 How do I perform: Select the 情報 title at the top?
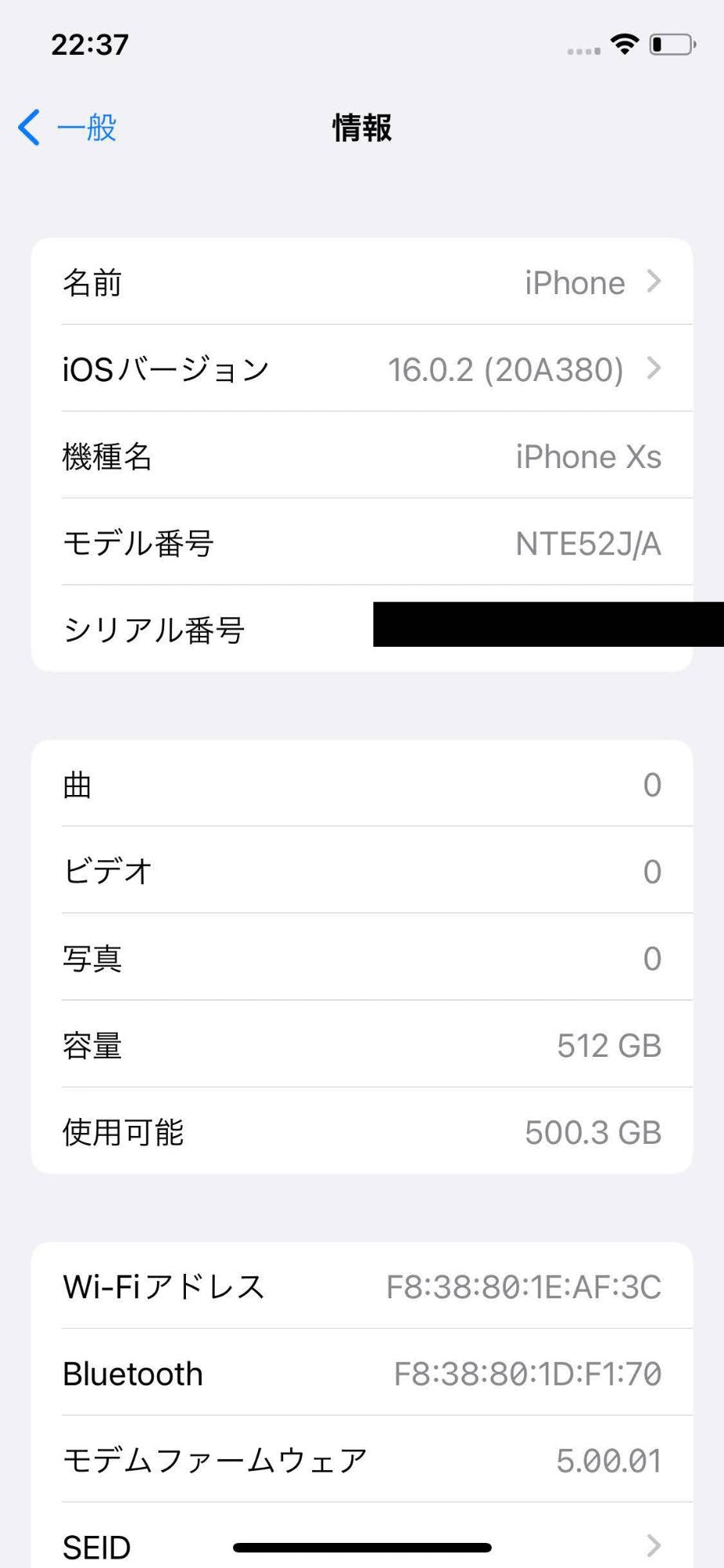[361, 128]
